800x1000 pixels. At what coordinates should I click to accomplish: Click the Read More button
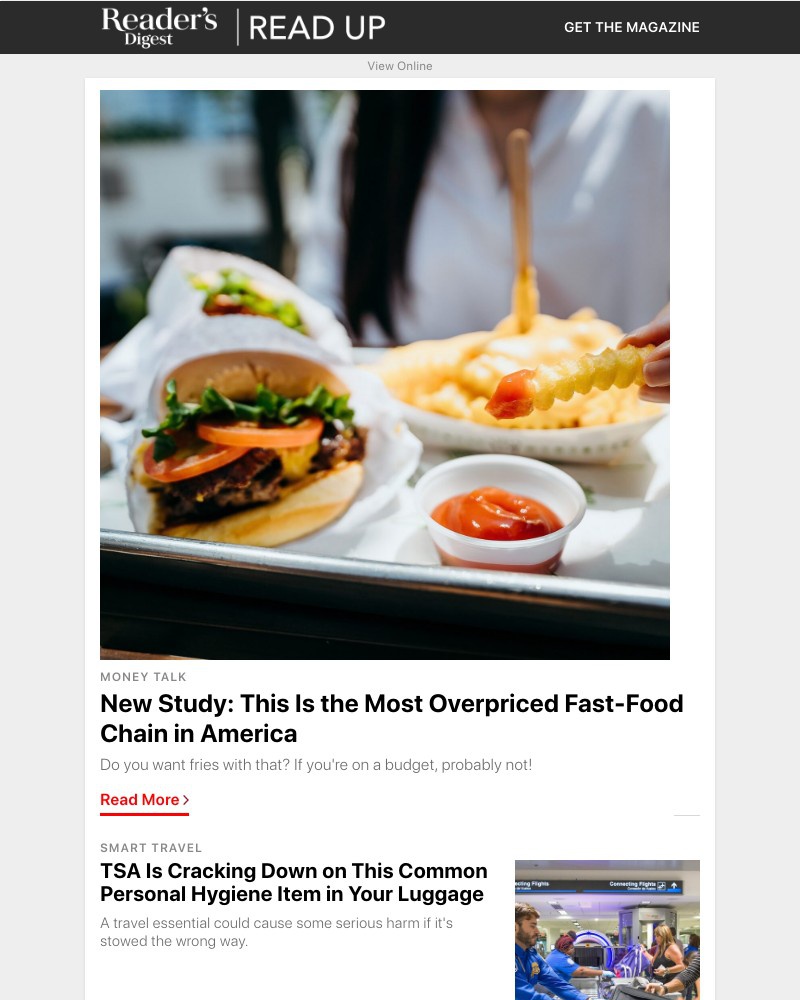[x=140, y=799]
